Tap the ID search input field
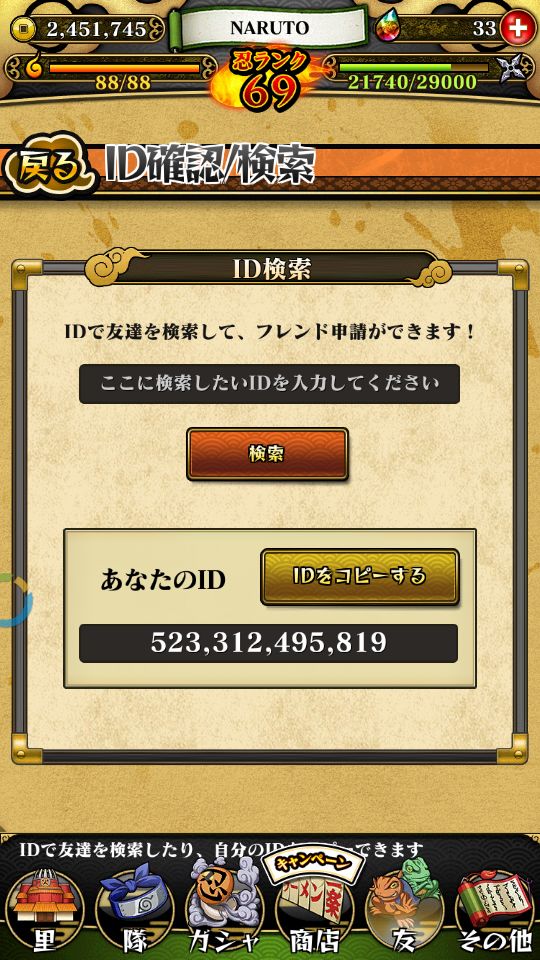Screen dimensions: 540x960 pyautogui.click(x=269, y=384)
